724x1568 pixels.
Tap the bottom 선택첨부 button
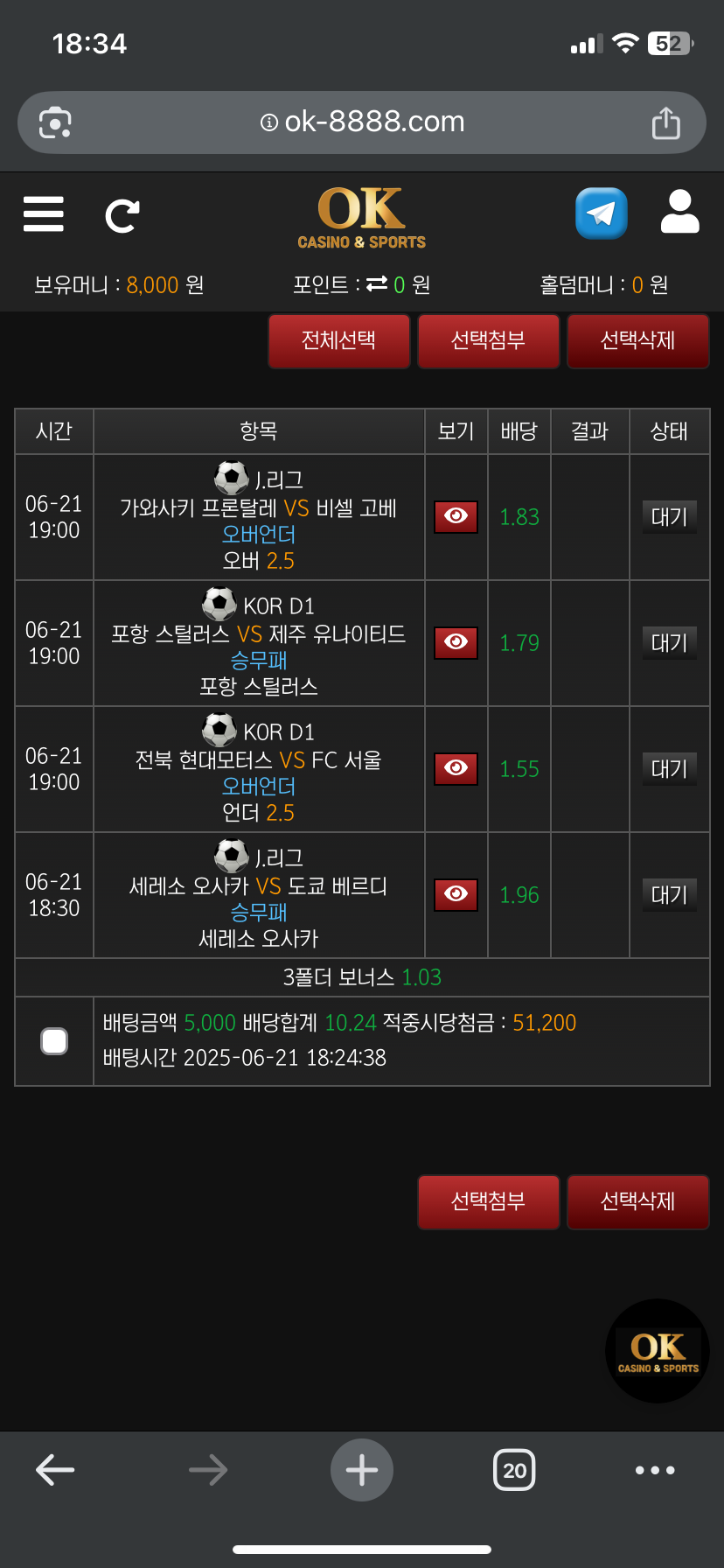tap(488, 1201)
